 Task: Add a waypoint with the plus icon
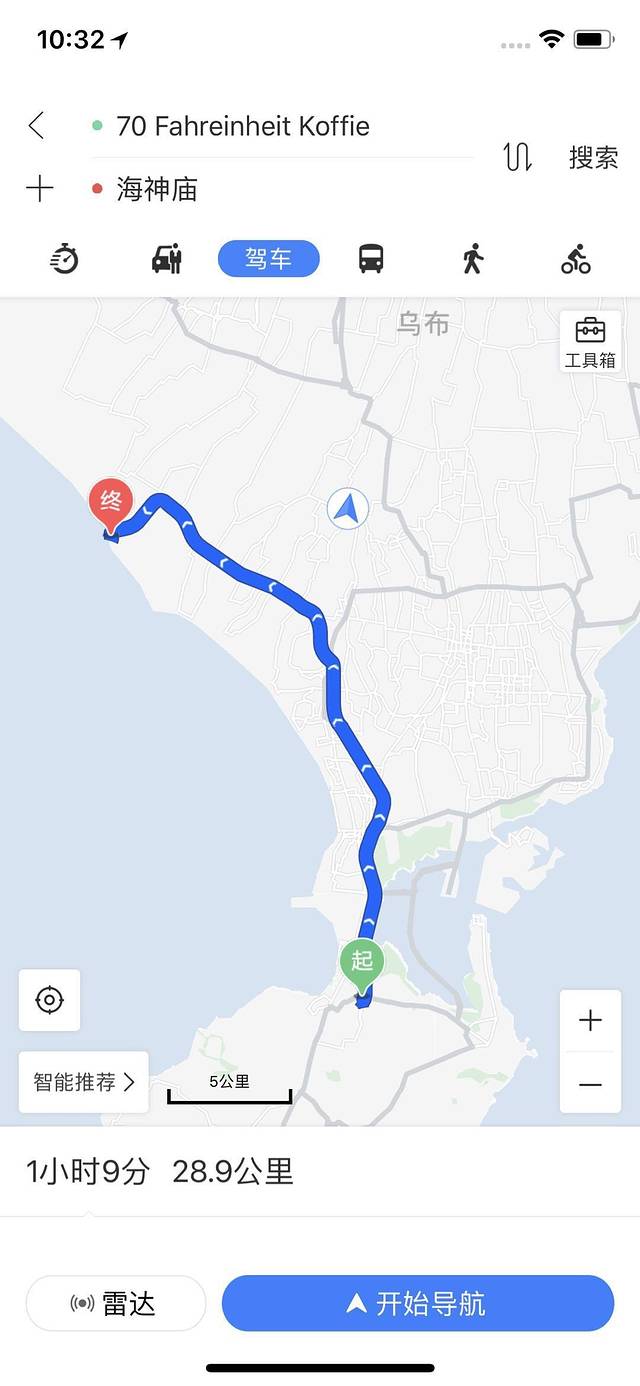(x=39, y=189)
